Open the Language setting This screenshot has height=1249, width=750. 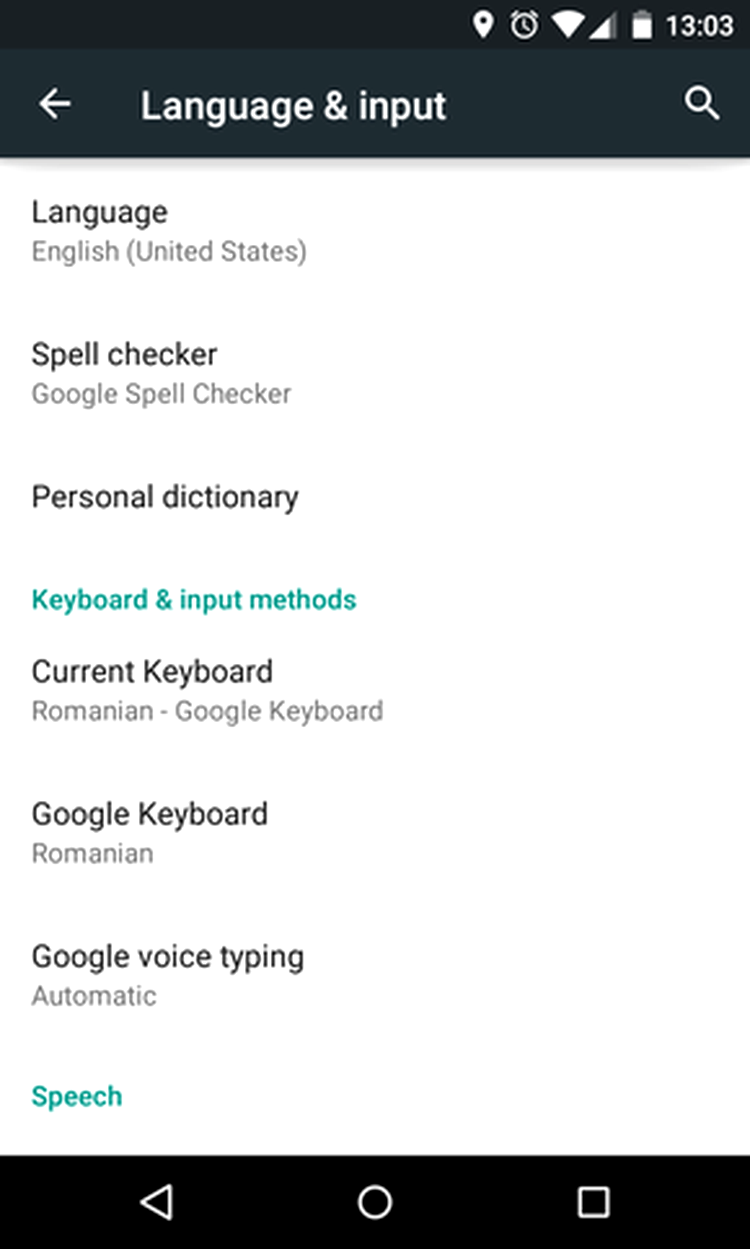pos(168,230)
